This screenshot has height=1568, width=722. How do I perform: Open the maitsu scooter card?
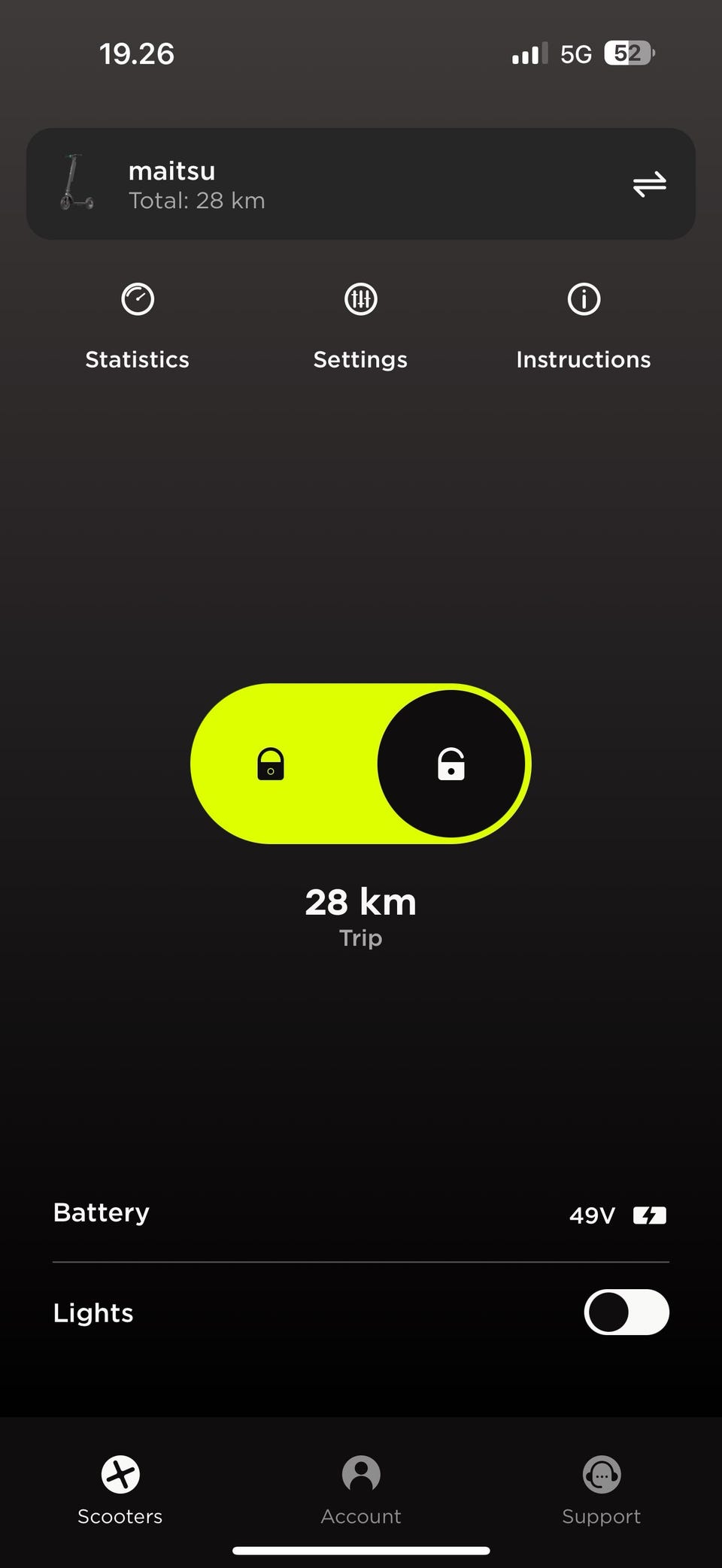[x=361, y=184]
